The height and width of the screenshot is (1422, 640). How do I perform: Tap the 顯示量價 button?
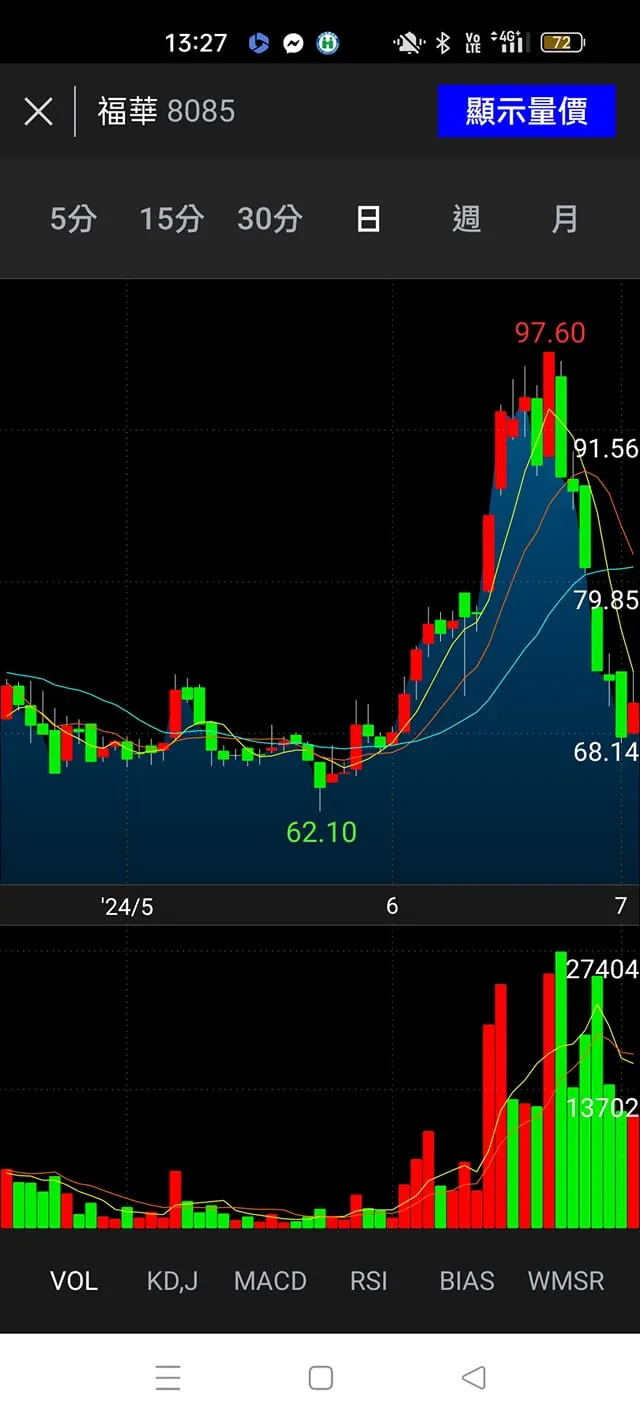526,111
